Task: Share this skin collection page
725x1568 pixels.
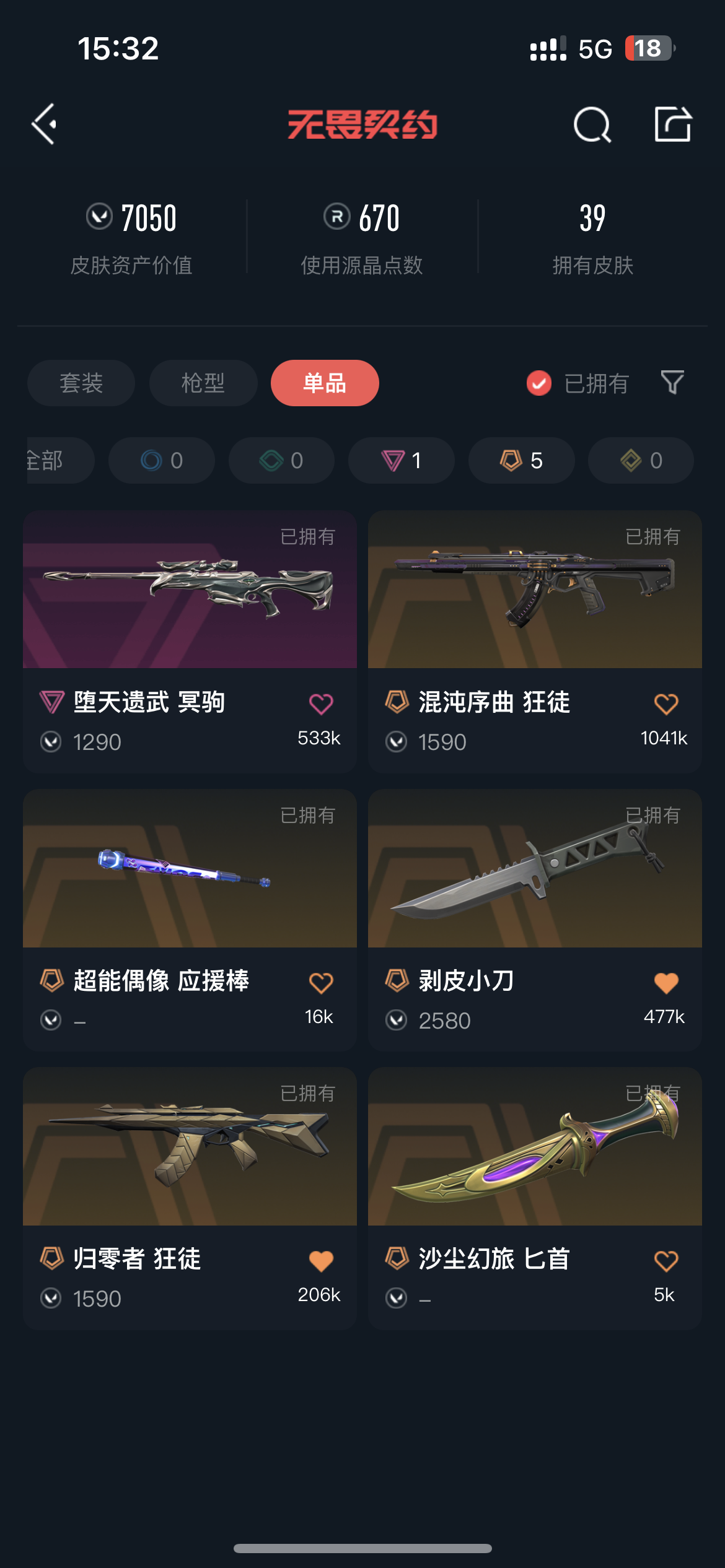Action: point(673,124)
